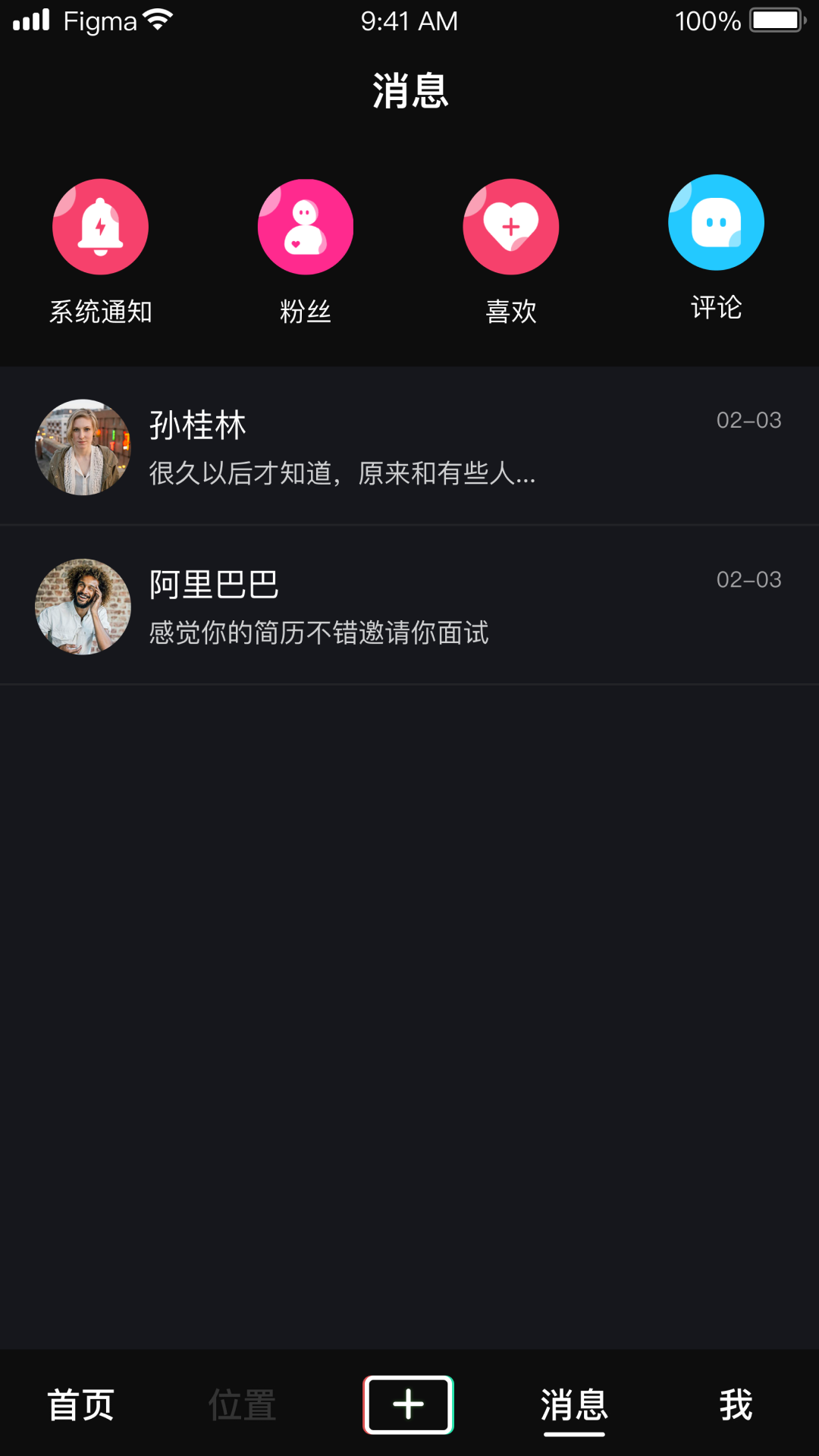Open the 我 profile tab

735,1404
